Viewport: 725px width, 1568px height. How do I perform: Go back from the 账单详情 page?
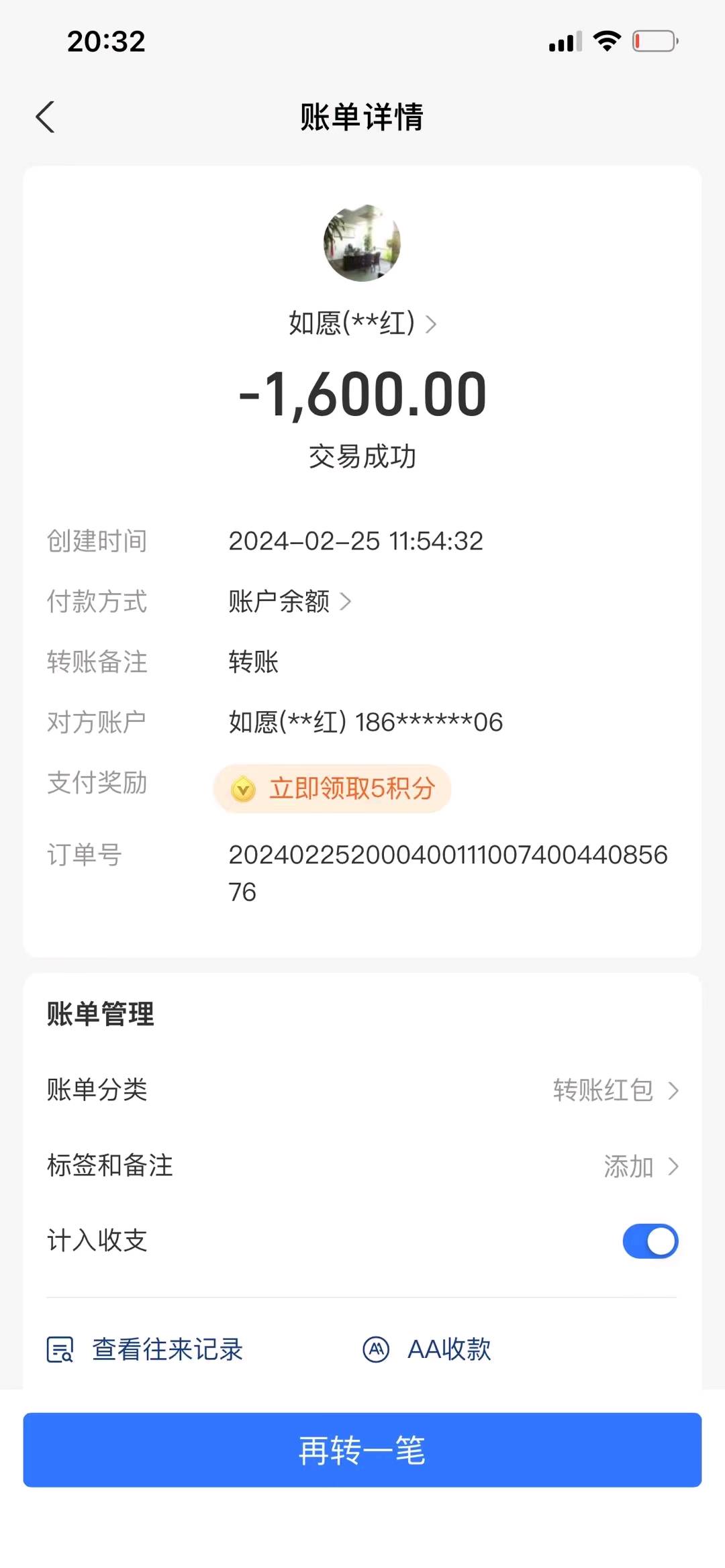click(x=46, y=117)
